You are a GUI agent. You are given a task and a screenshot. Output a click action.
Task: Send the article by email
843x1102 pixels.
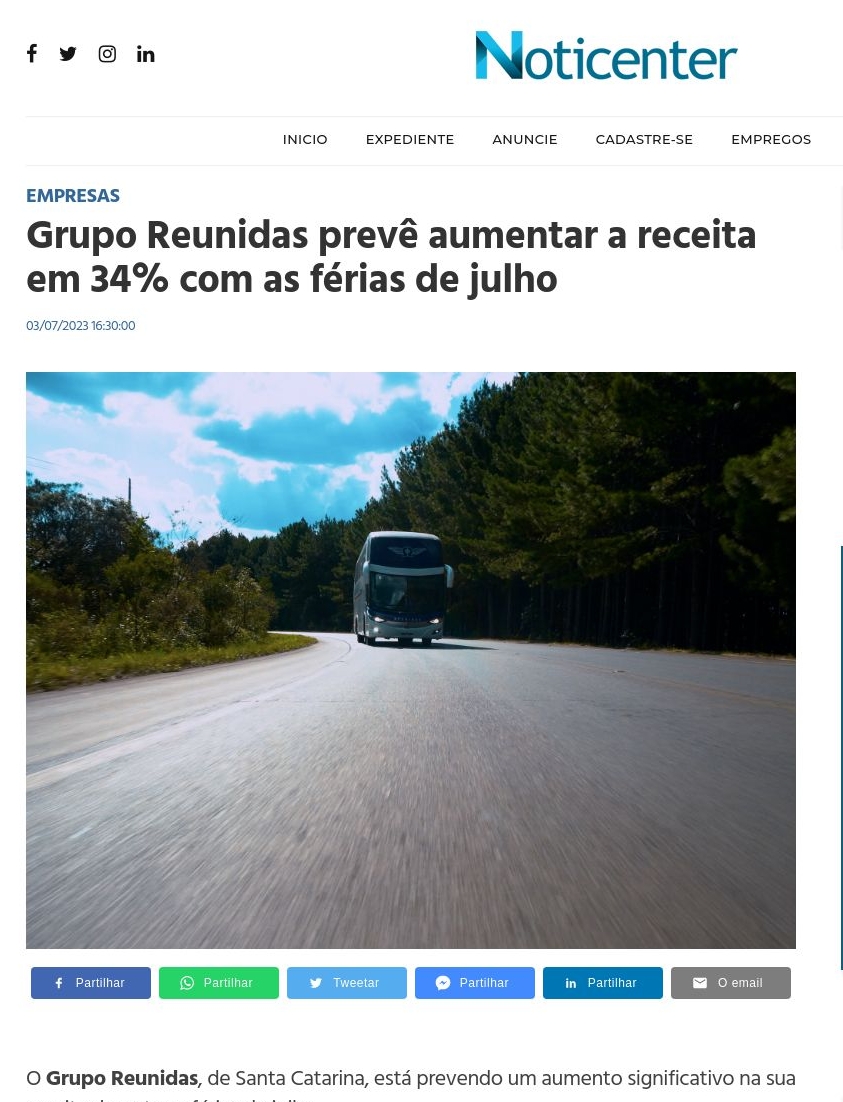tap(731, 983)
